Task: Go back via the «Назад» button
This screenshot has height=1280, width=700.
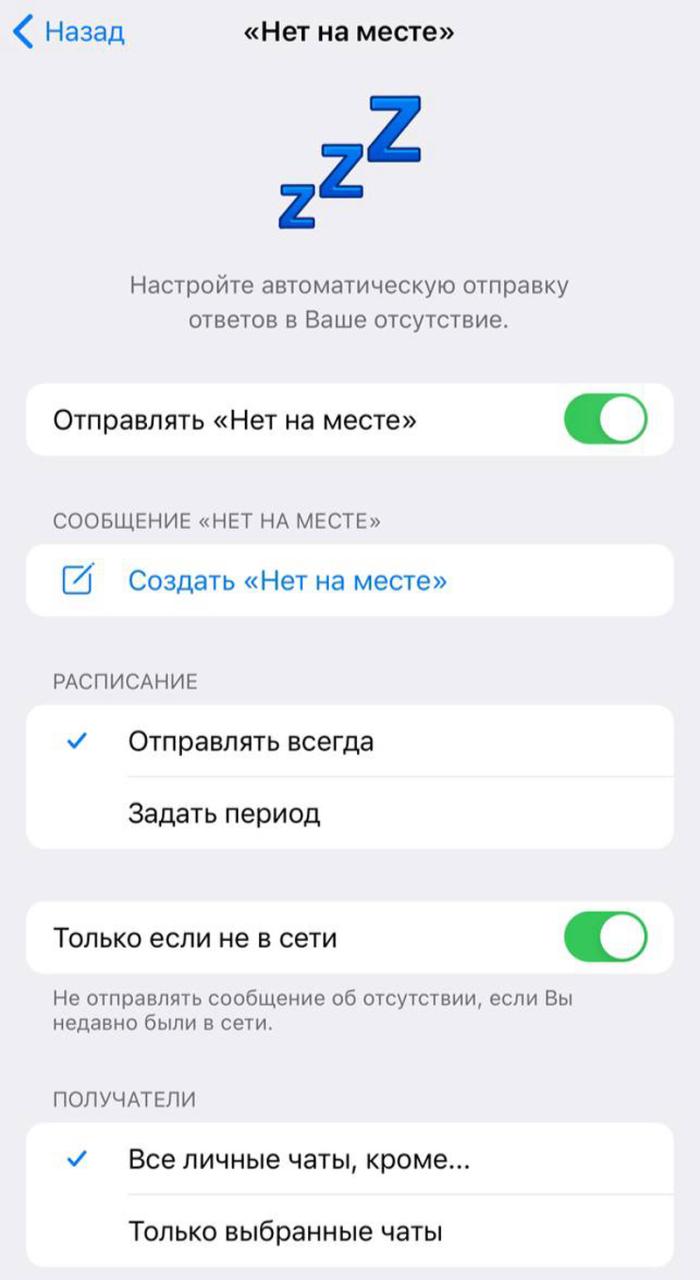Action: [x=68, y=32]
